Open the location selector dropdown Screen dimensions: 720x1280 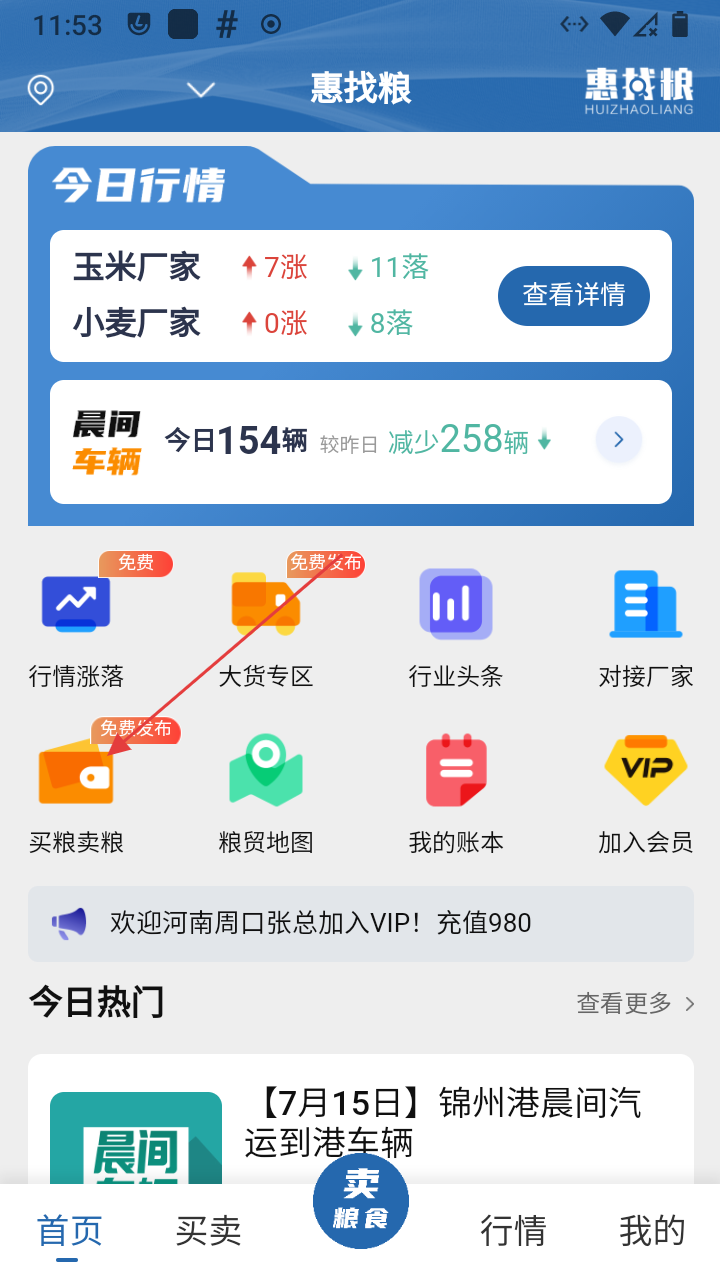coord(201,90)
